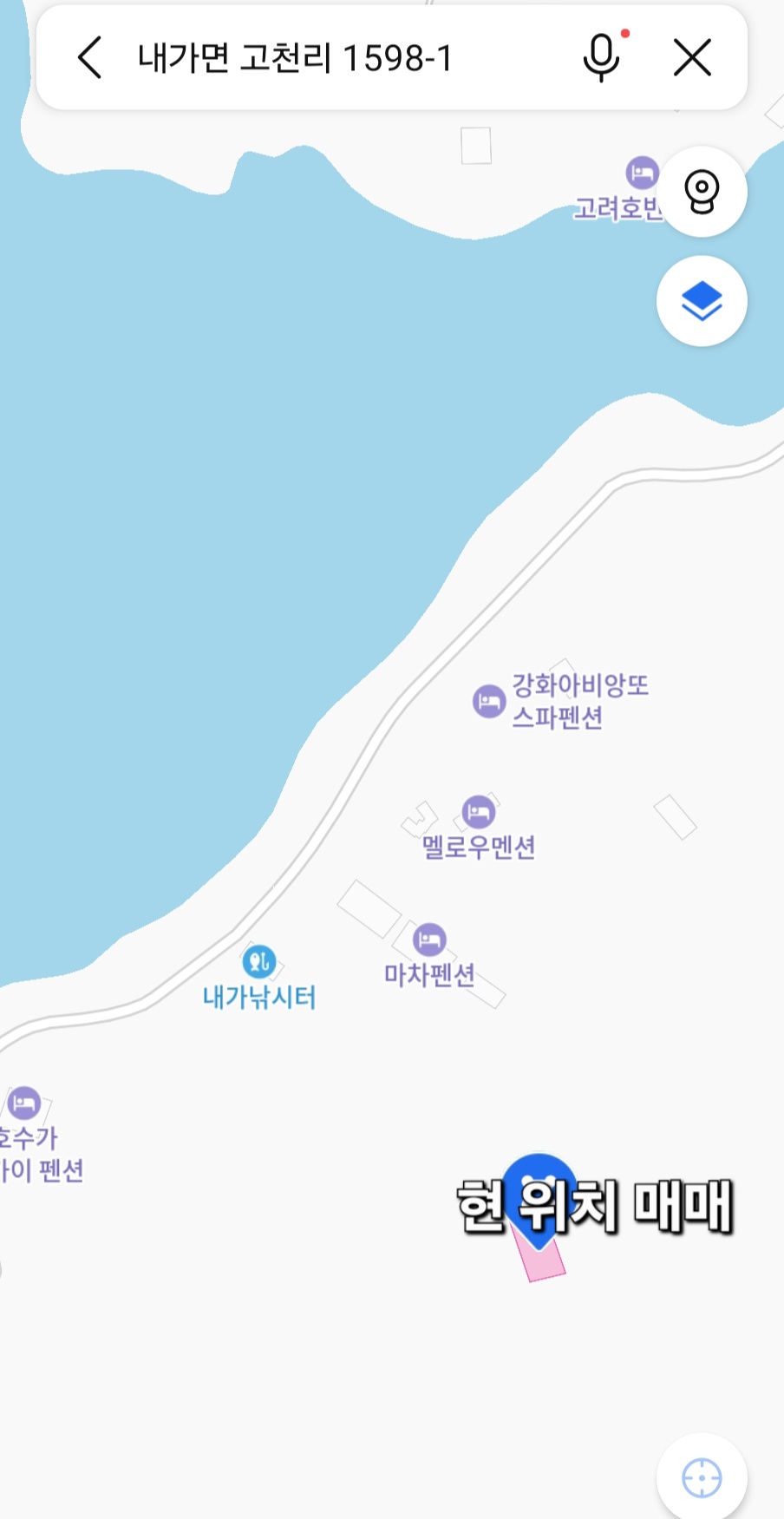Open the 호수가 펜션 marker at left edge
The image size is (784, 1519).
[x=24, y=1103]
